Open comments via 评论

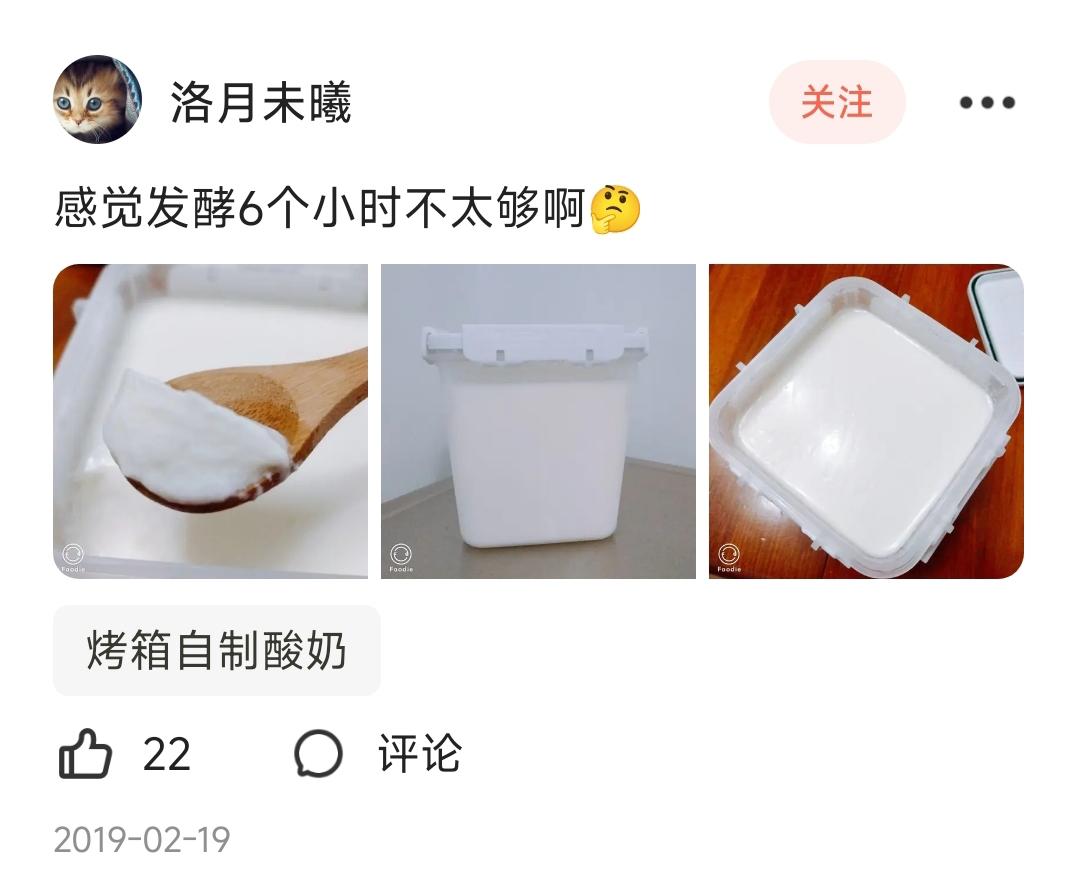[380, 754]
